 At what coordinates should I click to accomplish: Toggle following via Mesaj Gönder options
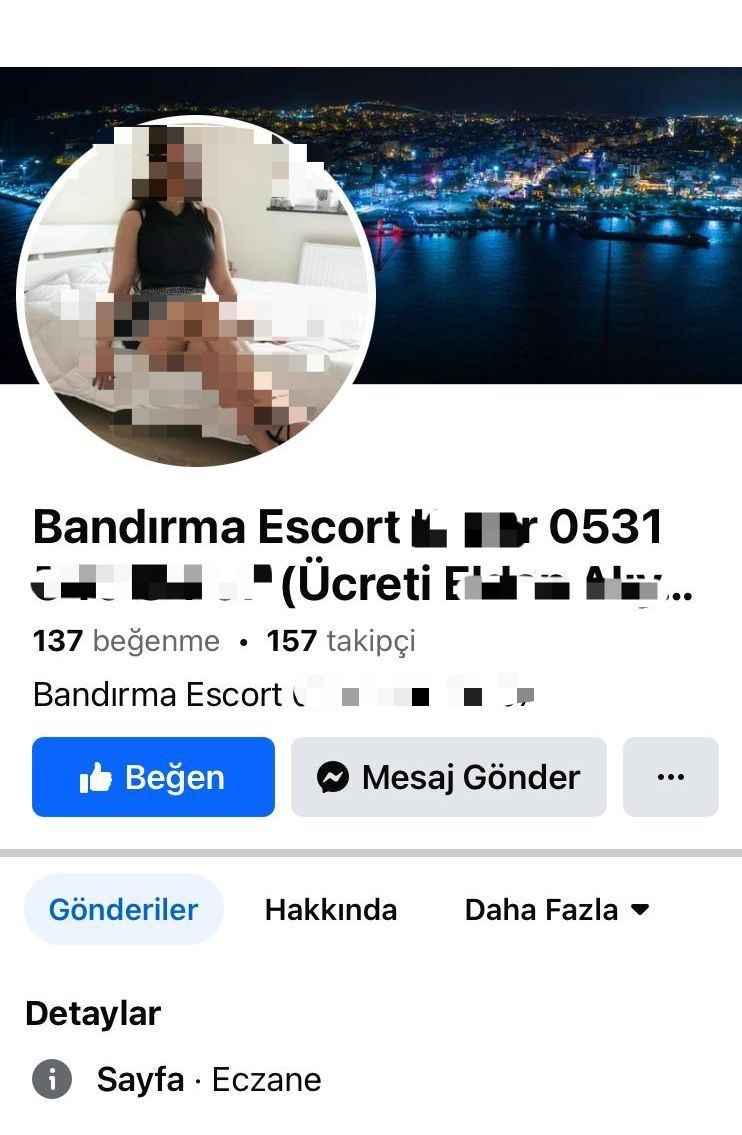click(448, 777)
